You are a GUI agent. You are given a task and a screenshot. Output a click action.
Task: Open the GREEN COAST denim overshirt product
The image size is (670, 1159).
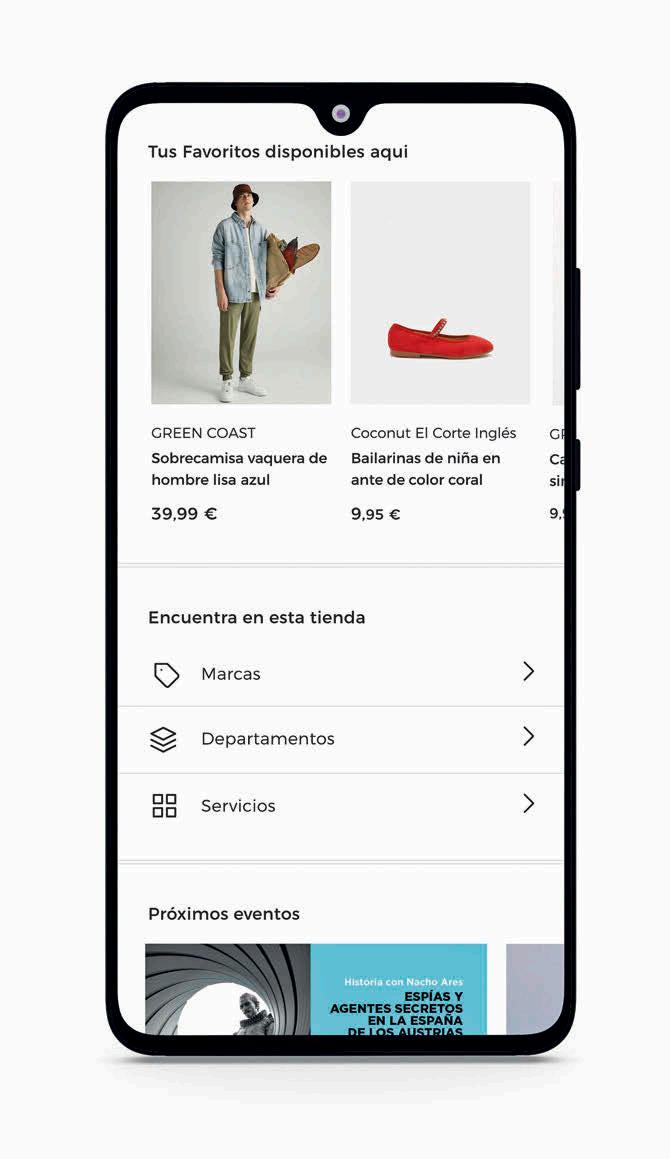(x=241, y=293)
